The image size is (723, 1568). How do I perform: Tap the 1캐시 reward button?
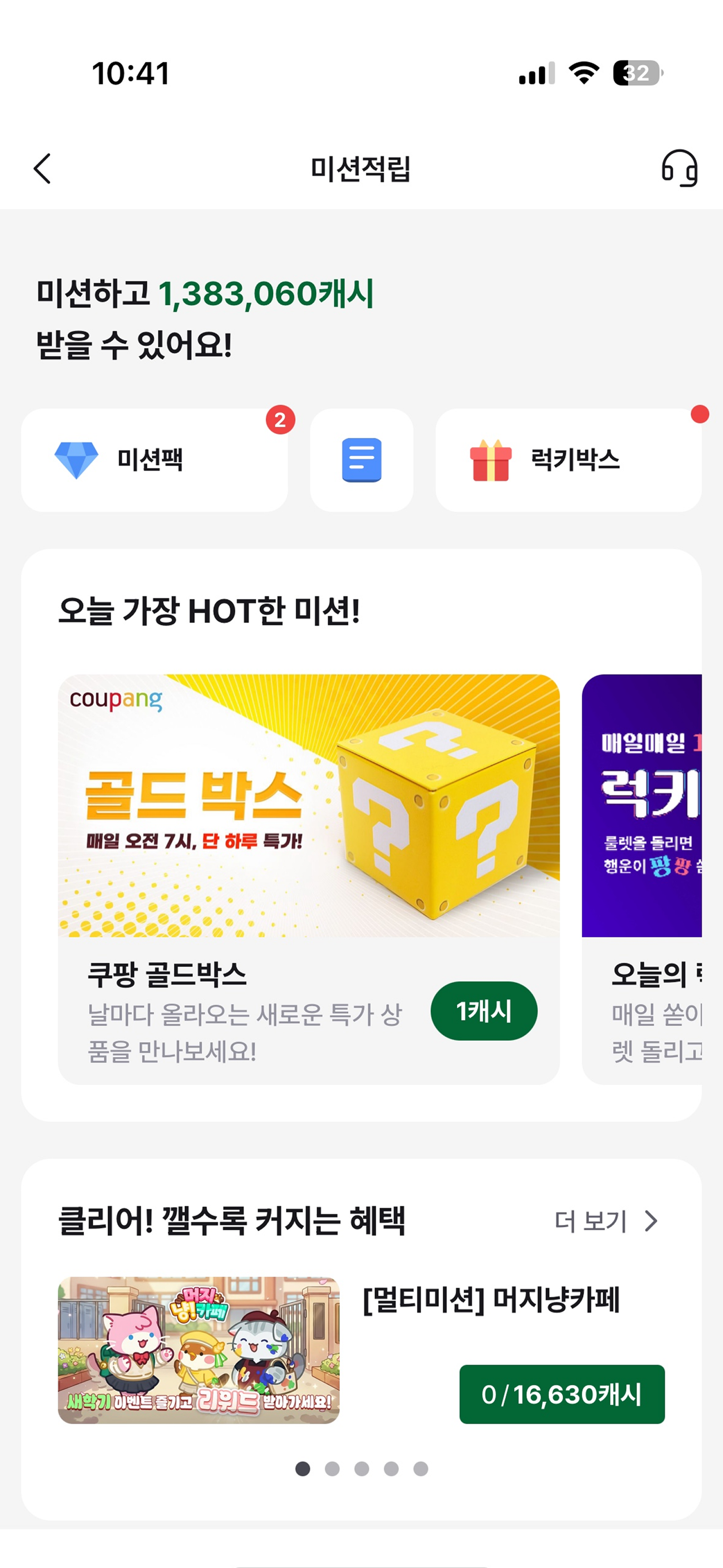click(484, 1010)
